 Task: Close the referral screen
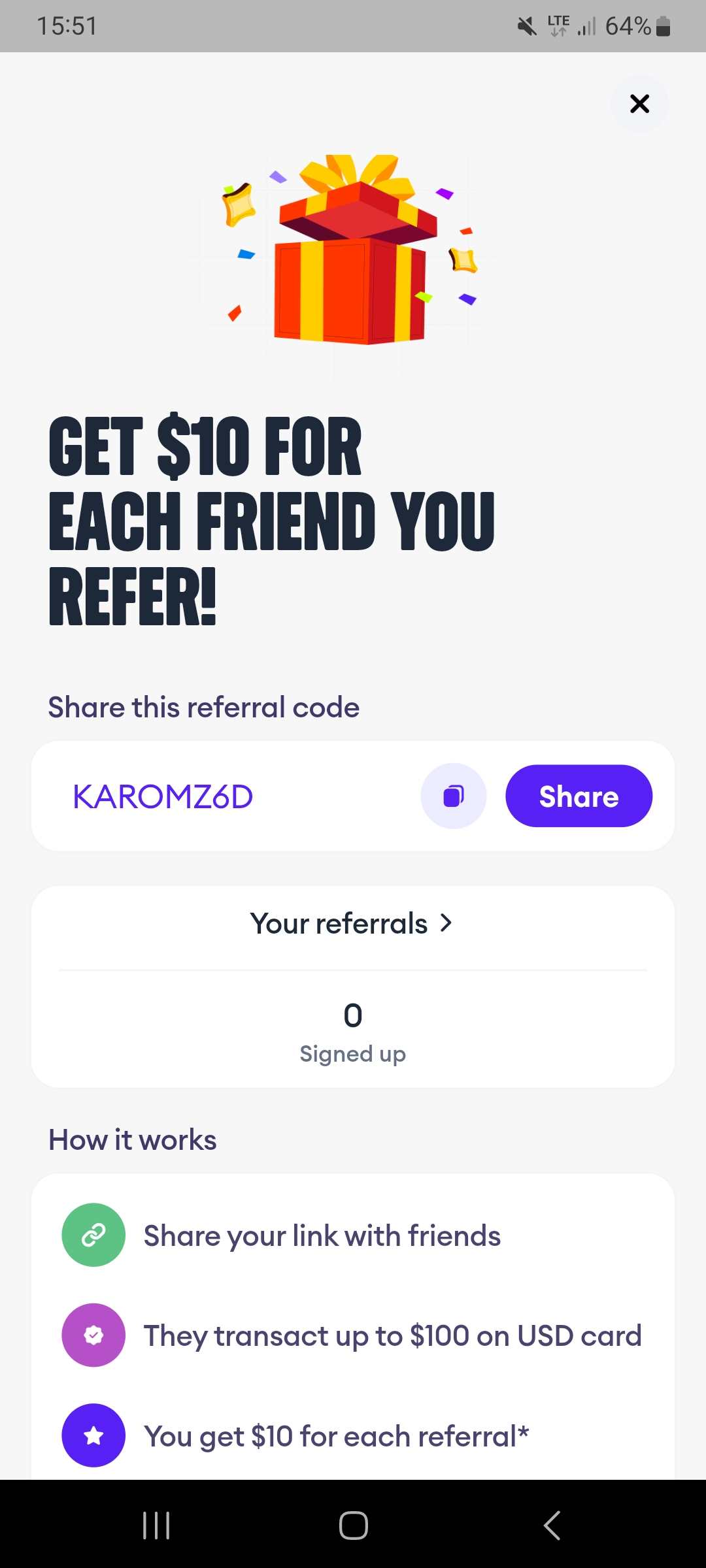pyautogui.click(x=639, y=104)
